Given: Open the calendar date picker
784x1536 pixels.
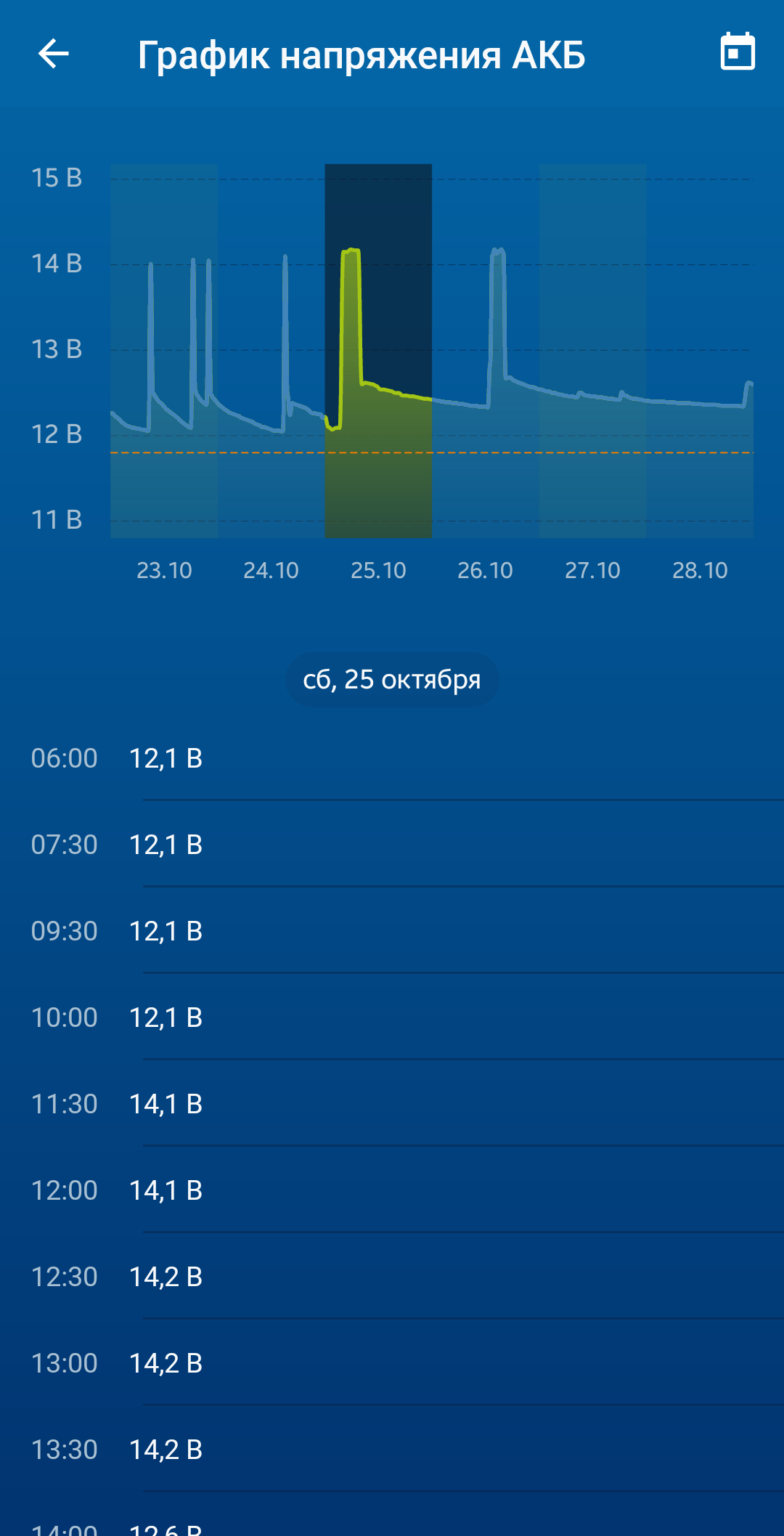Looking at the screenshot, I should pos(737,52).
